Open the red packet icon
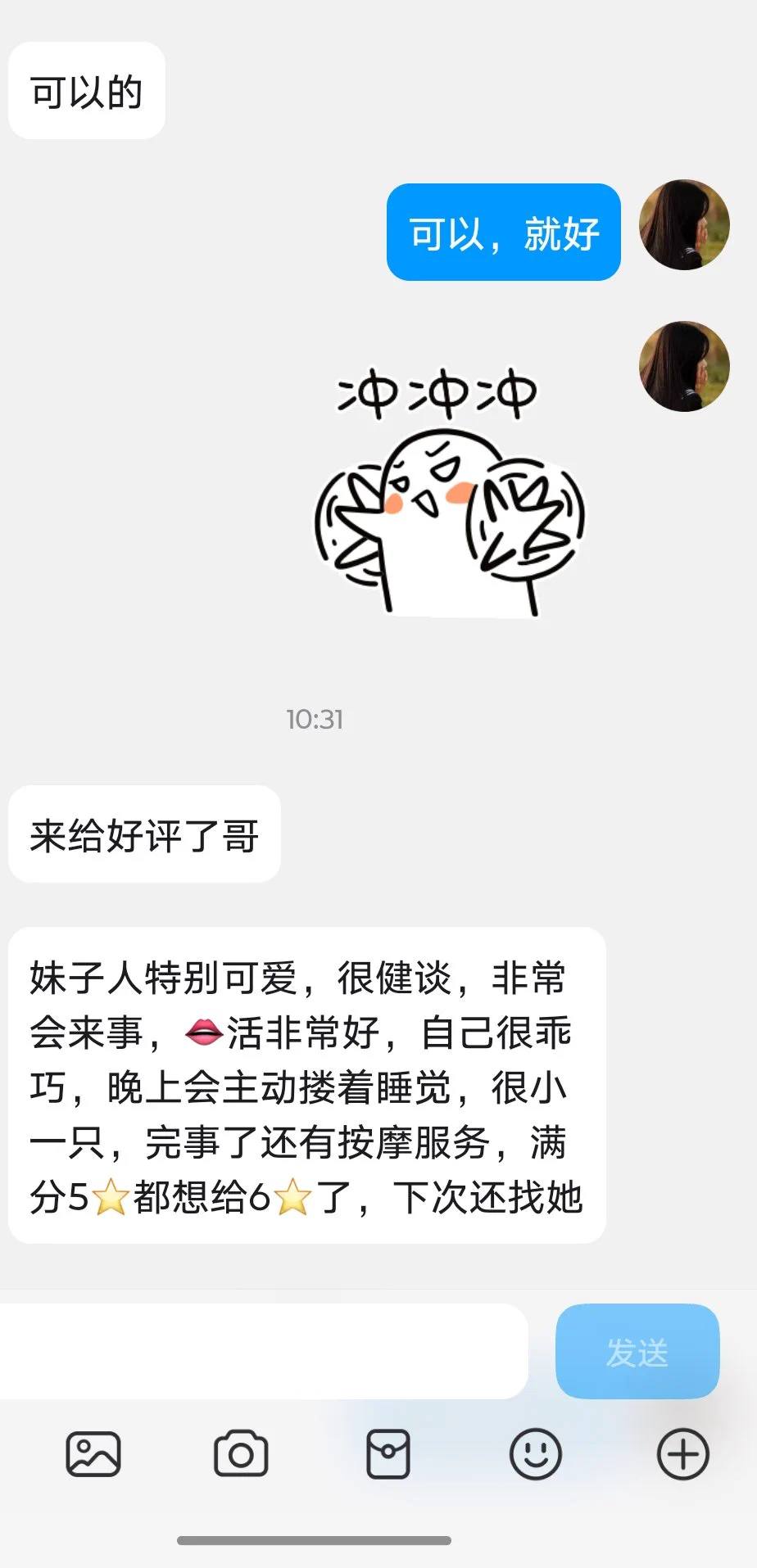This screenshot has width=757, height=1568. coord(388,1454)
